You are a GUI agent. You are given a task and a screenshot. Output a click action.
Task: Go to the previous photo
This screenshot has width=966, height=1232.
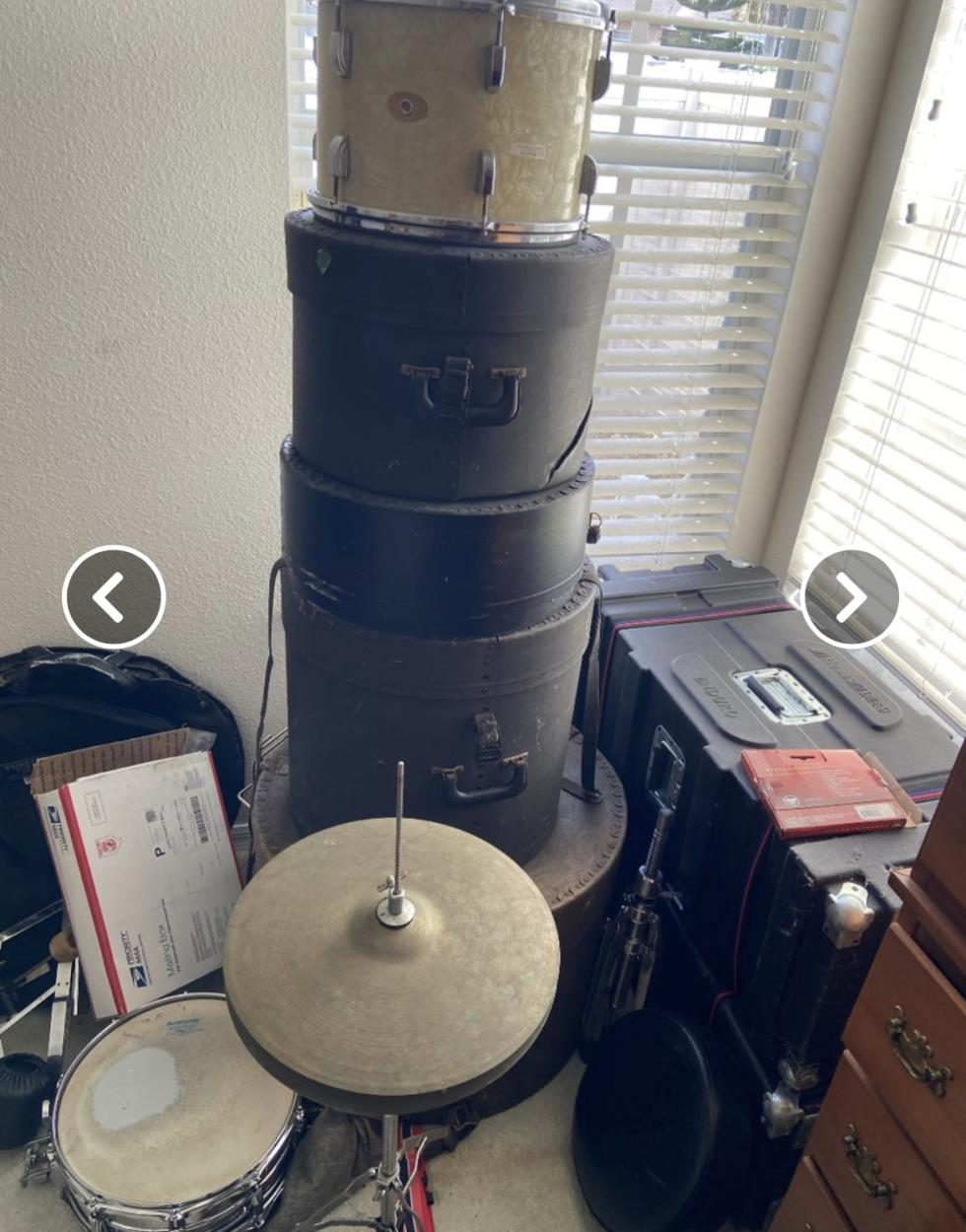pyautogui.click(x=113, y=596)
